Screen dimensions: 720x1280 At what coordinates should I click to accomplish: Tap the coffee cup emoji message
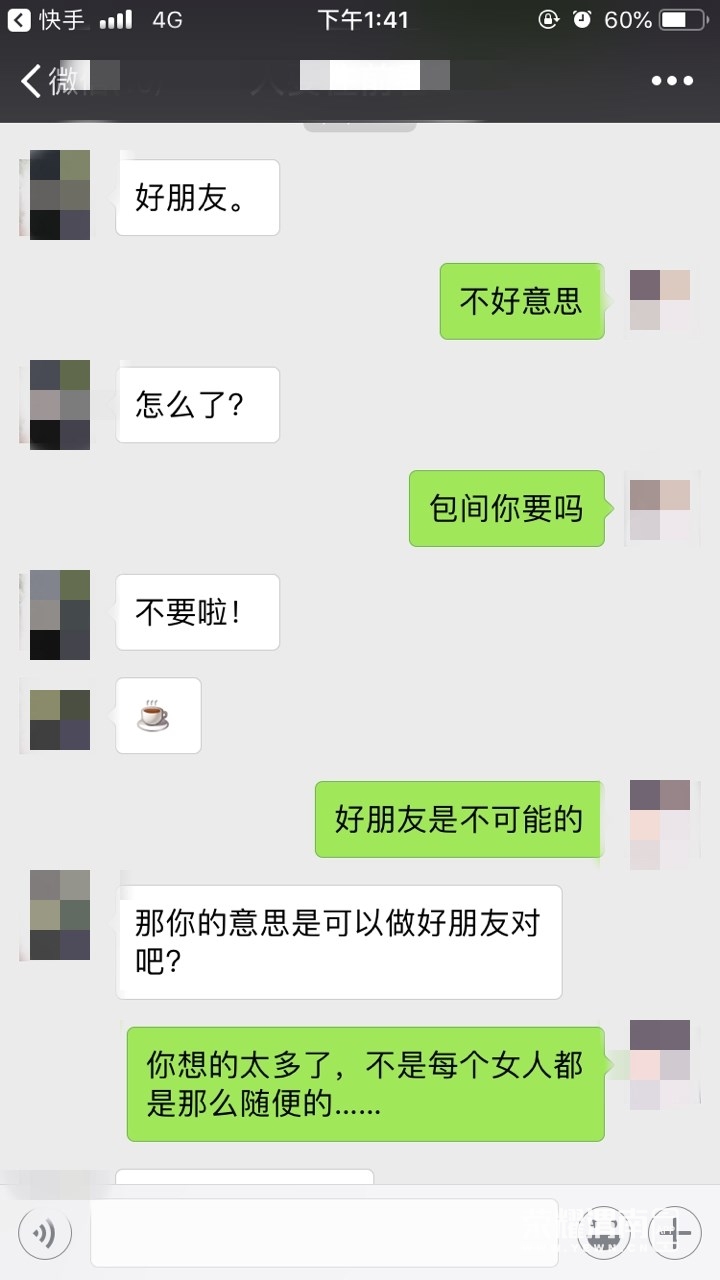pos(158,715)
